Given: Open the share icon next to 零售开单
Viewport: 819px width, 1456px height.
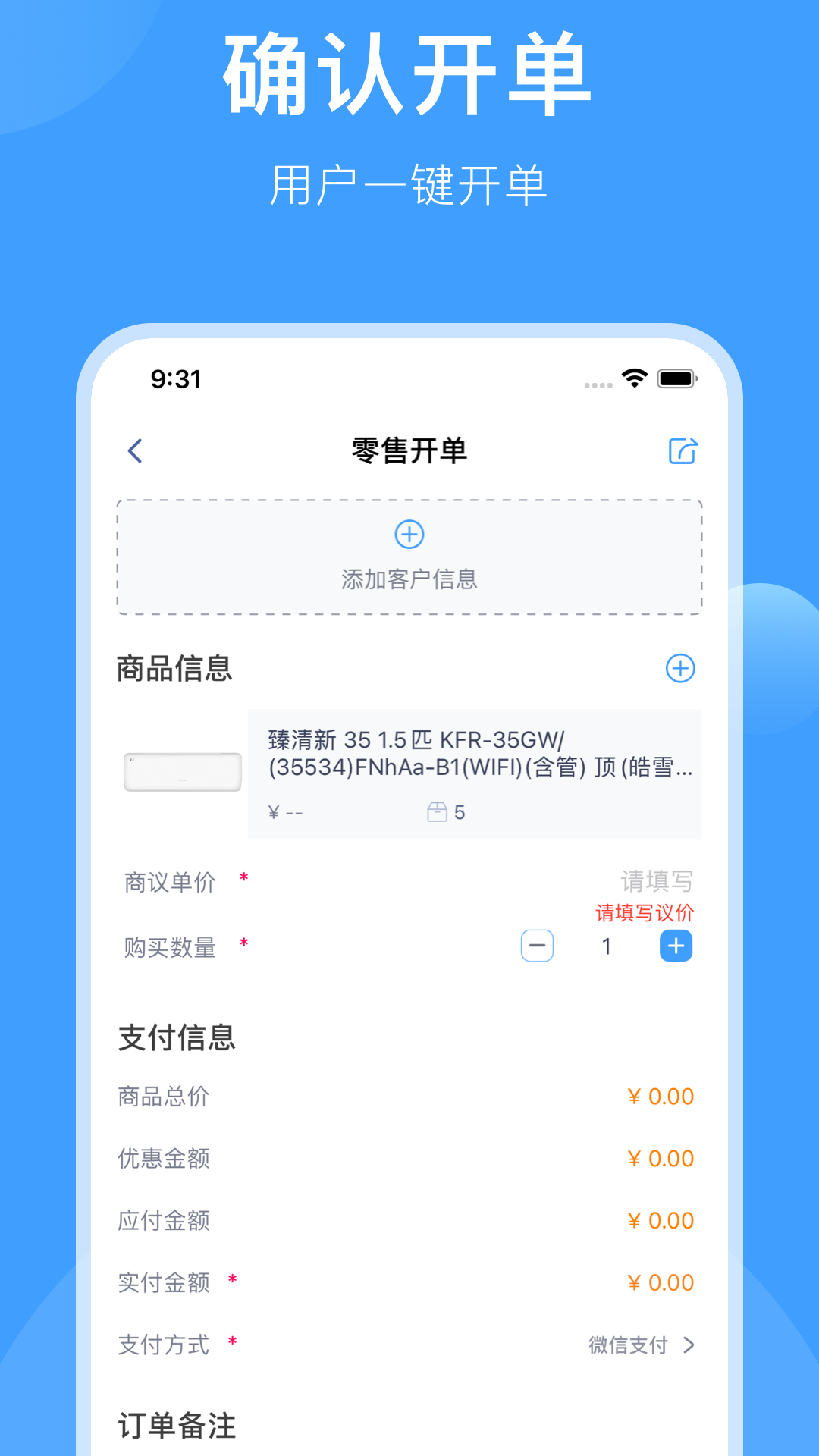Looking at the screenshot, I should tap(682, 450).
